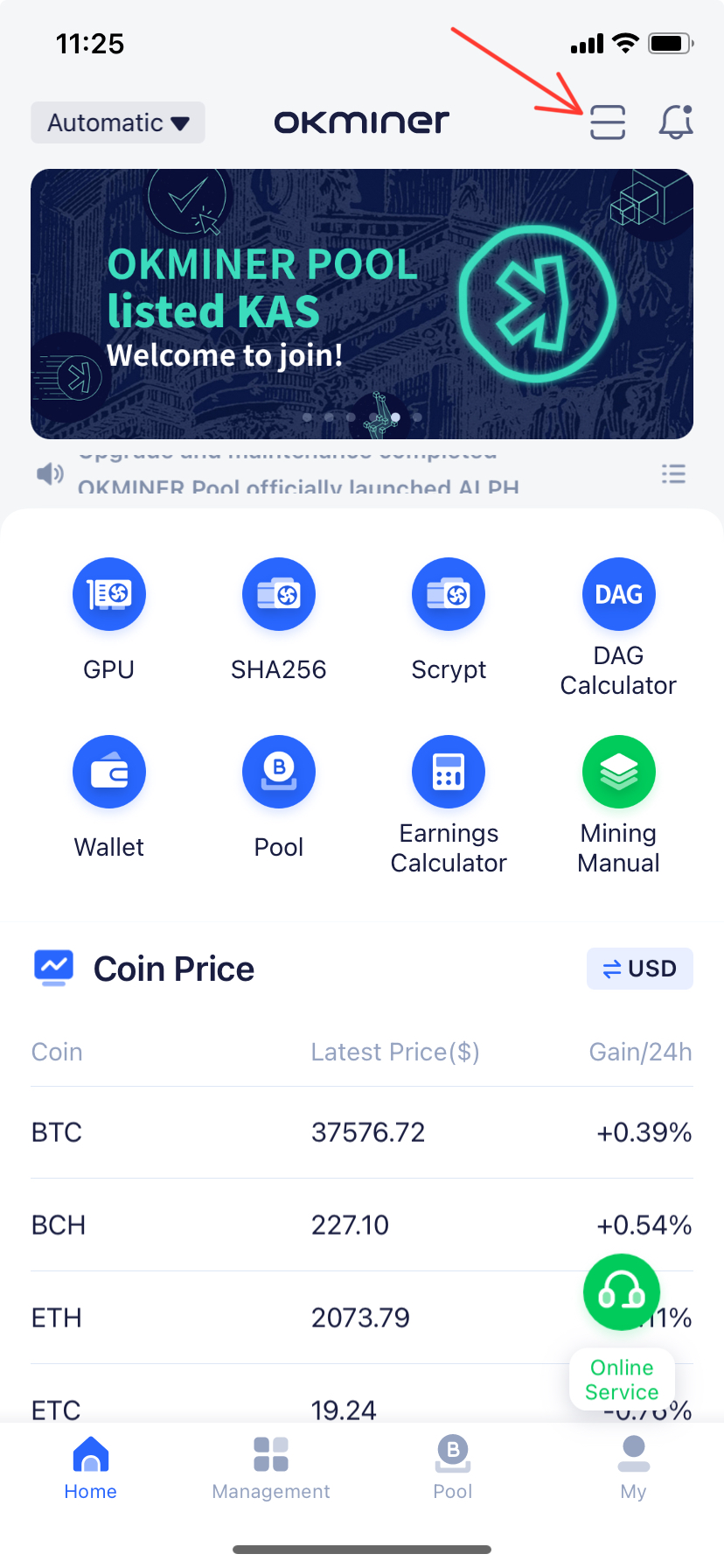Open the Wallet icon
724x1568 pixels.
click(108, 771)
